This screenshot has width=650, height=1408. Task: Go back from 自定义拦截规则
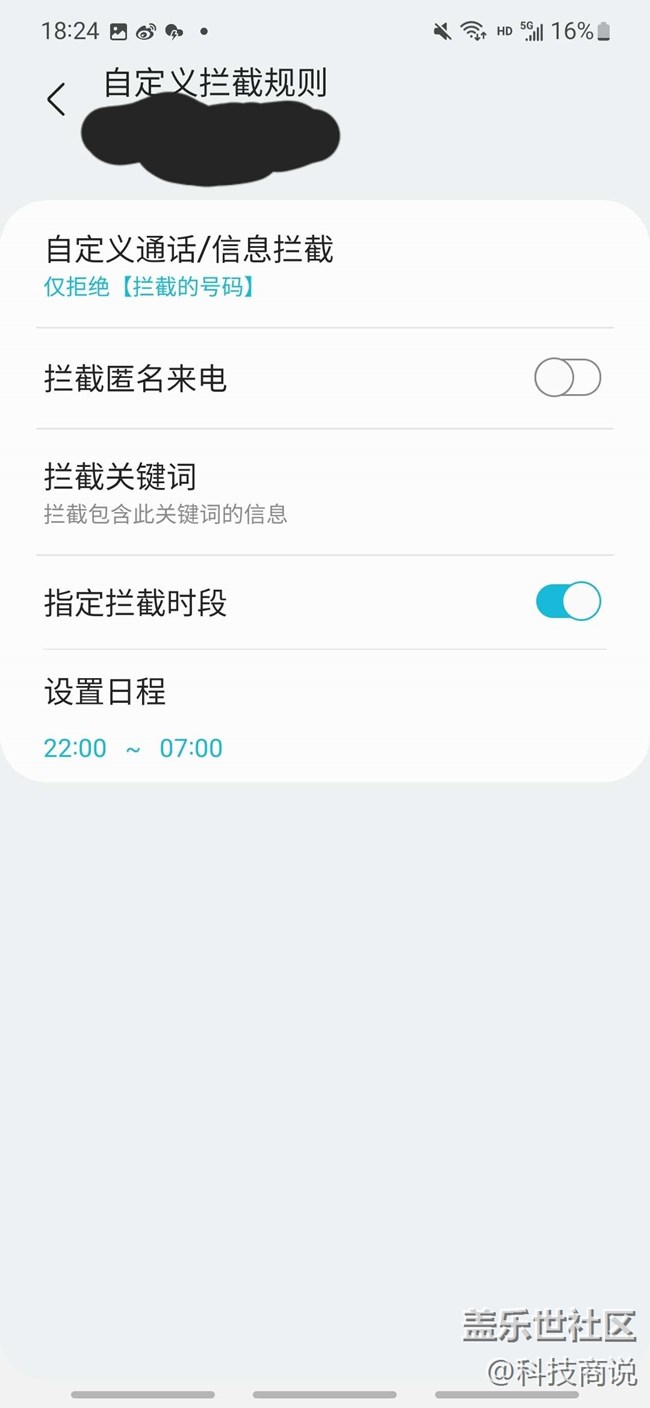pos(56,99)
